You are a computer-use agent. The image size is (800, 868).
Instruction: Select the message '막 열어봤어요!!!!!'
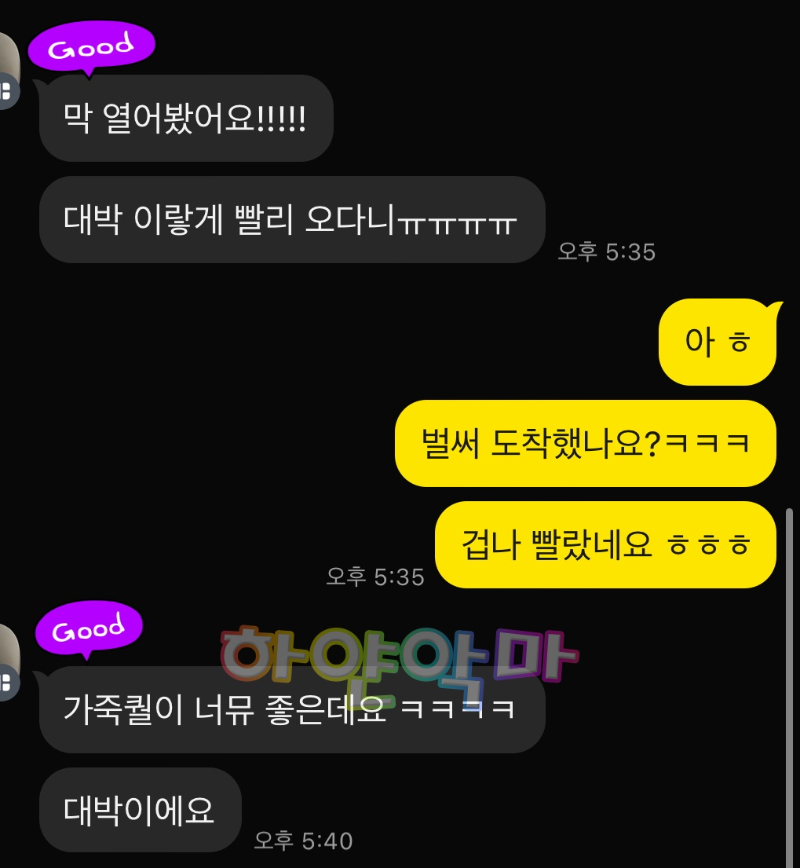186,119
